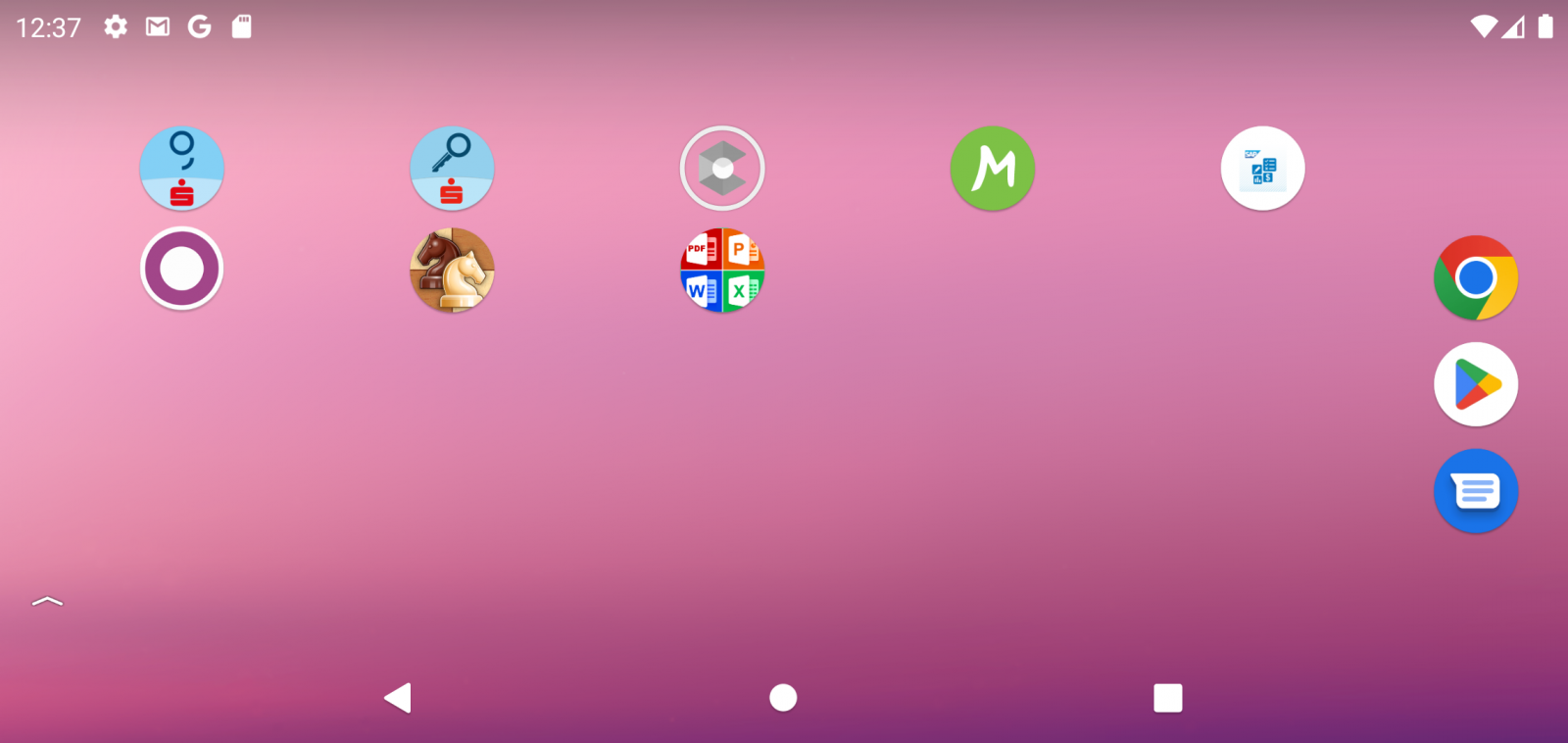Open the gray hexagon app
The height and width of the screenshot is (743, 1568).
pyautogui.click(x=722, y=169)
